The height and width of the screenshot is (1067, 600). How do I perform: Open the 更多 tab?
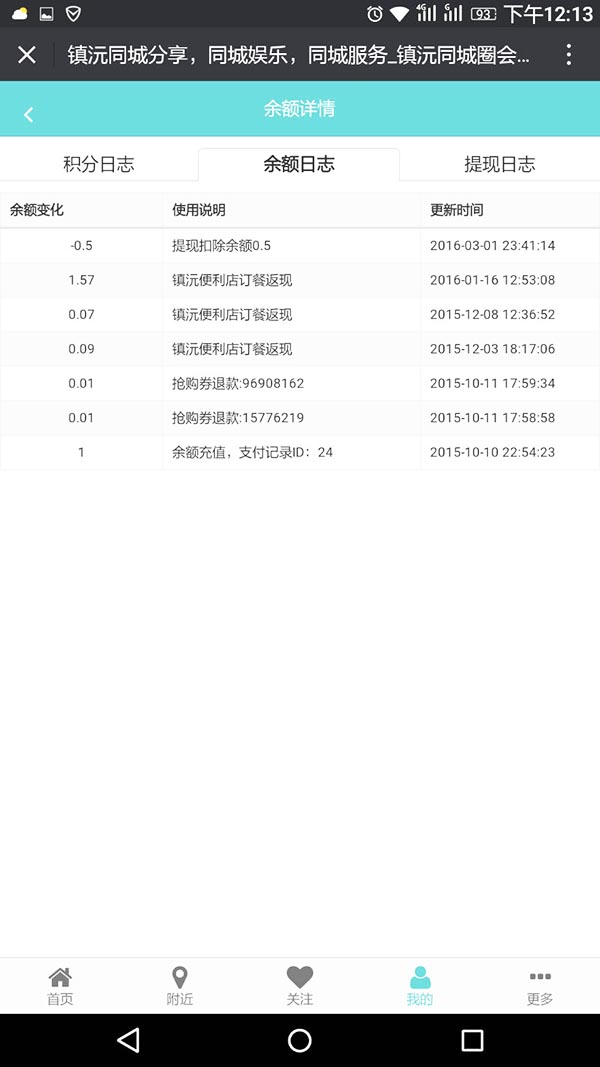click(x=539, y=987)
